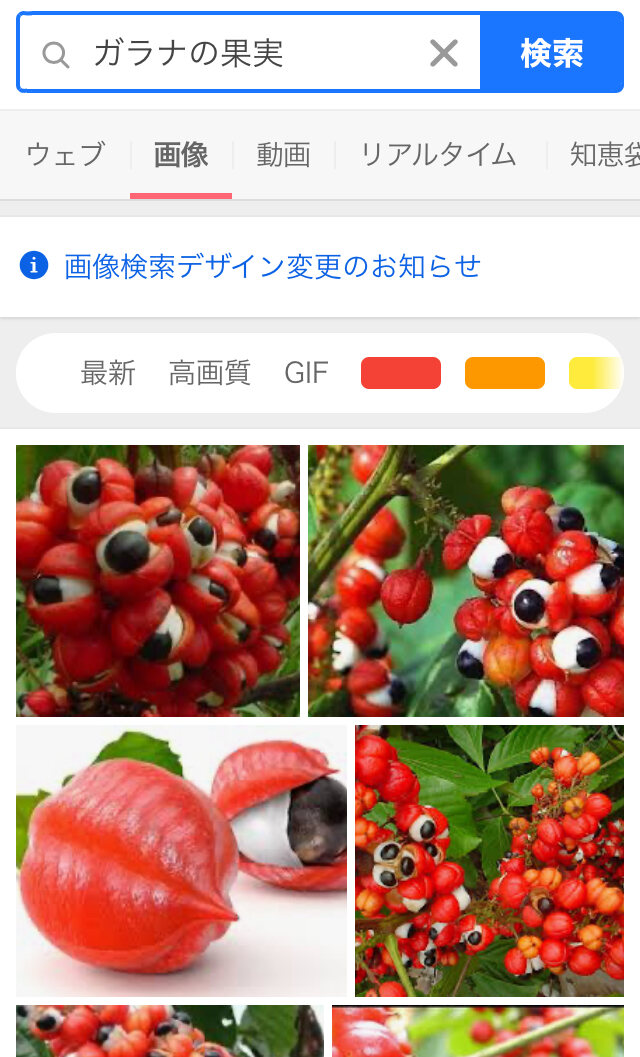Select the 画像 tab
This screenshot has height=1057, width=640.
pos(181,155)
